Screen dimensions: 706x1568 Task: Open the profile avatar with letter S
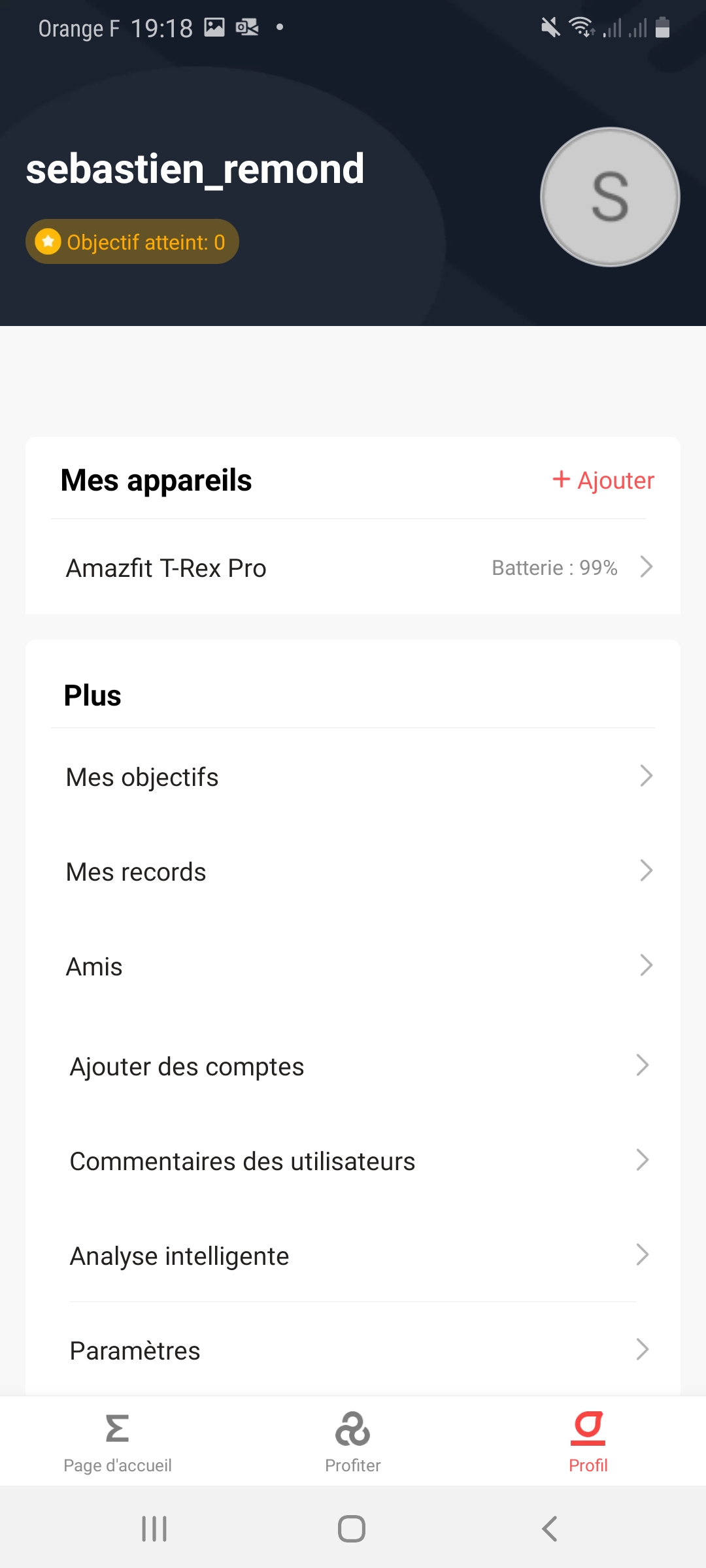(610, 197)
